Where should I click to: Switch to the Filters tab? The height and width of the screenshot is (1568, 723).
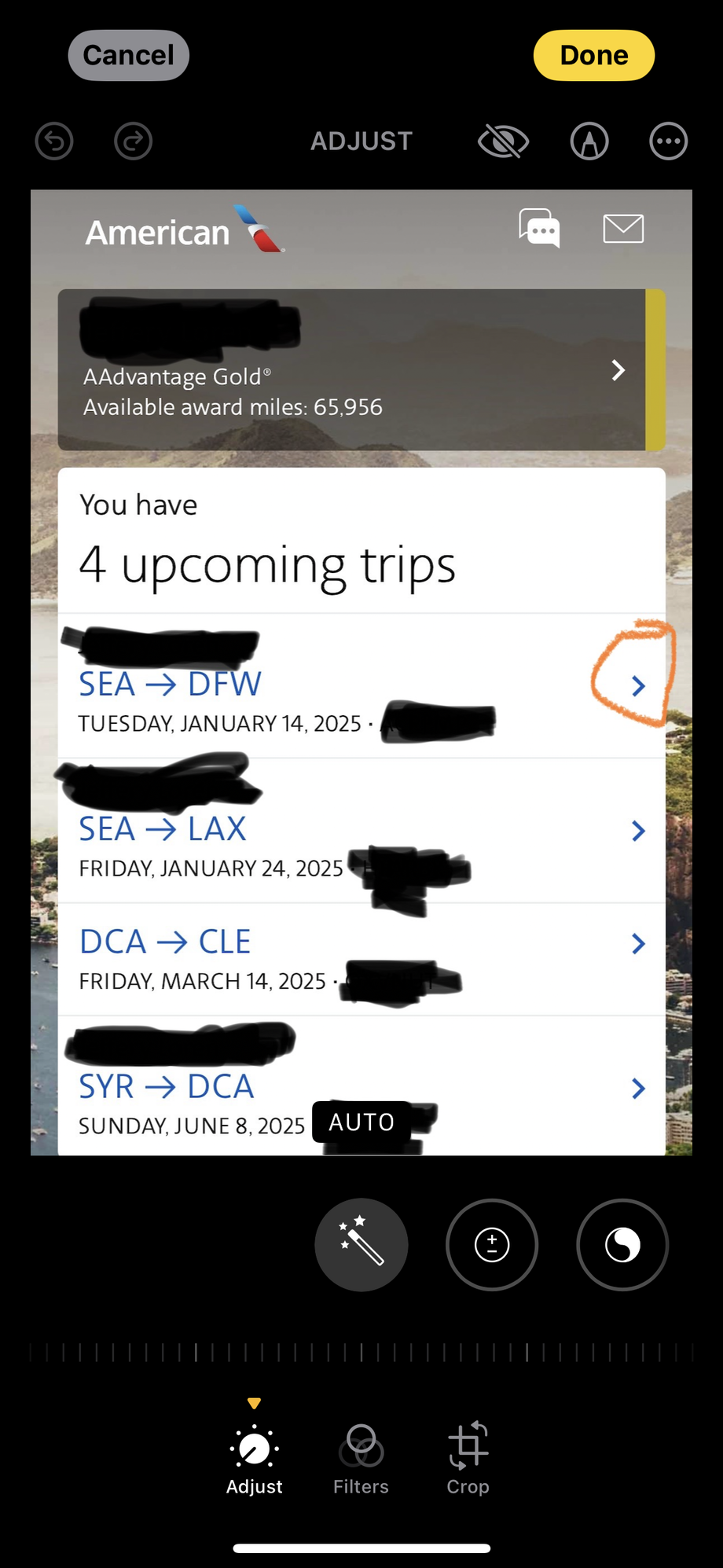[361, 1459]
